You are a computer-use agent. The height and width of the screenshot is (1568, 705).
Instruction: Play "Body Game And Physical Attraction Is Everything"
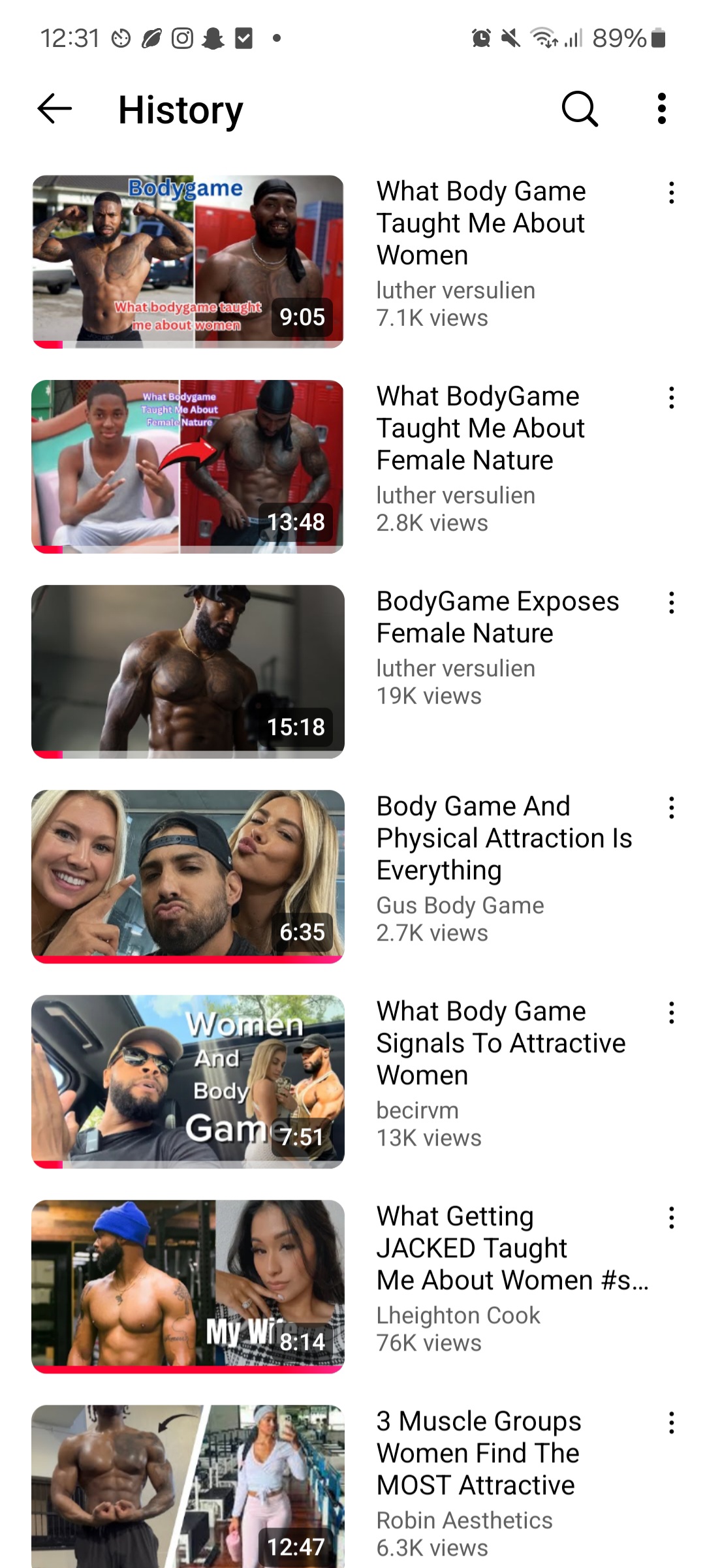click(188, 876)
